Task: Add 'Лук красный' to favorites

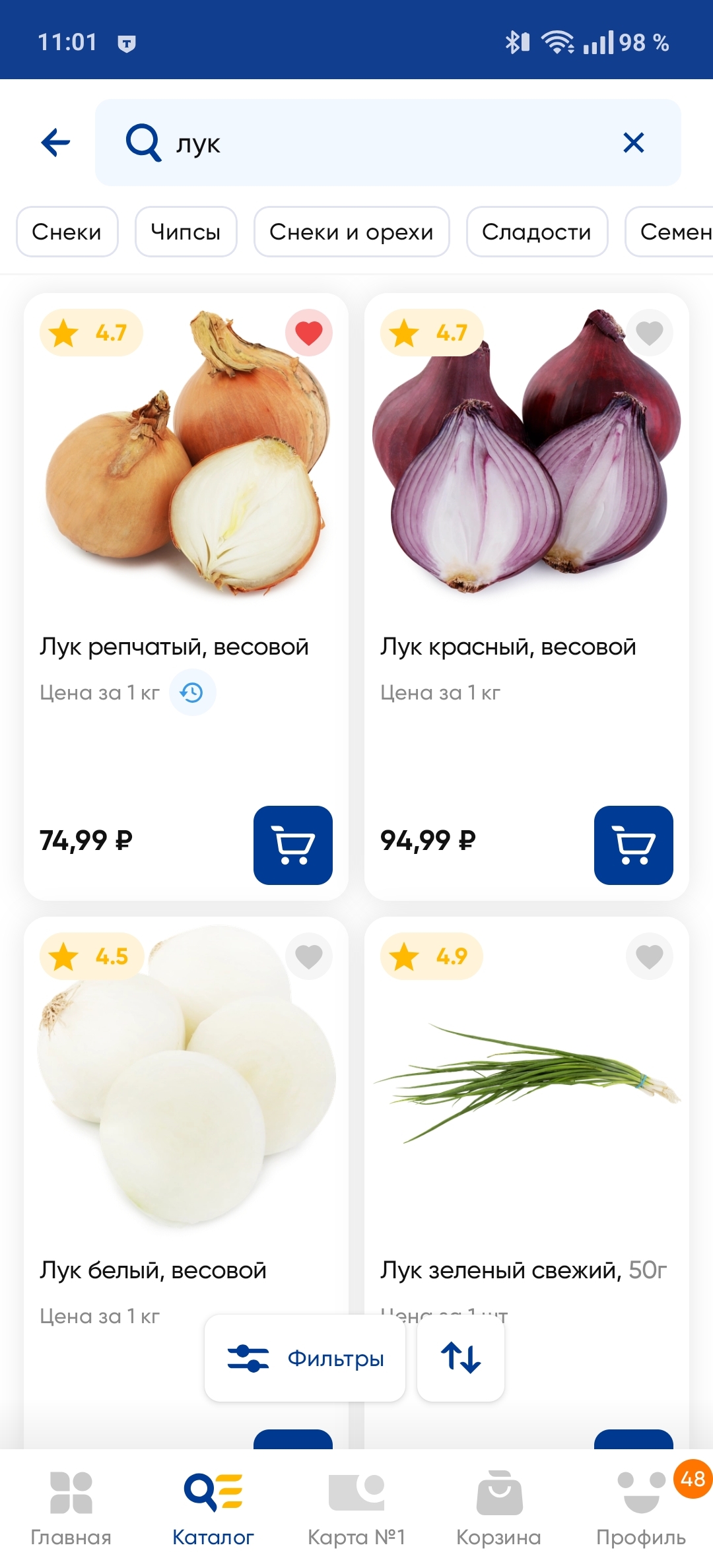Action: click(x=649, y=333)
